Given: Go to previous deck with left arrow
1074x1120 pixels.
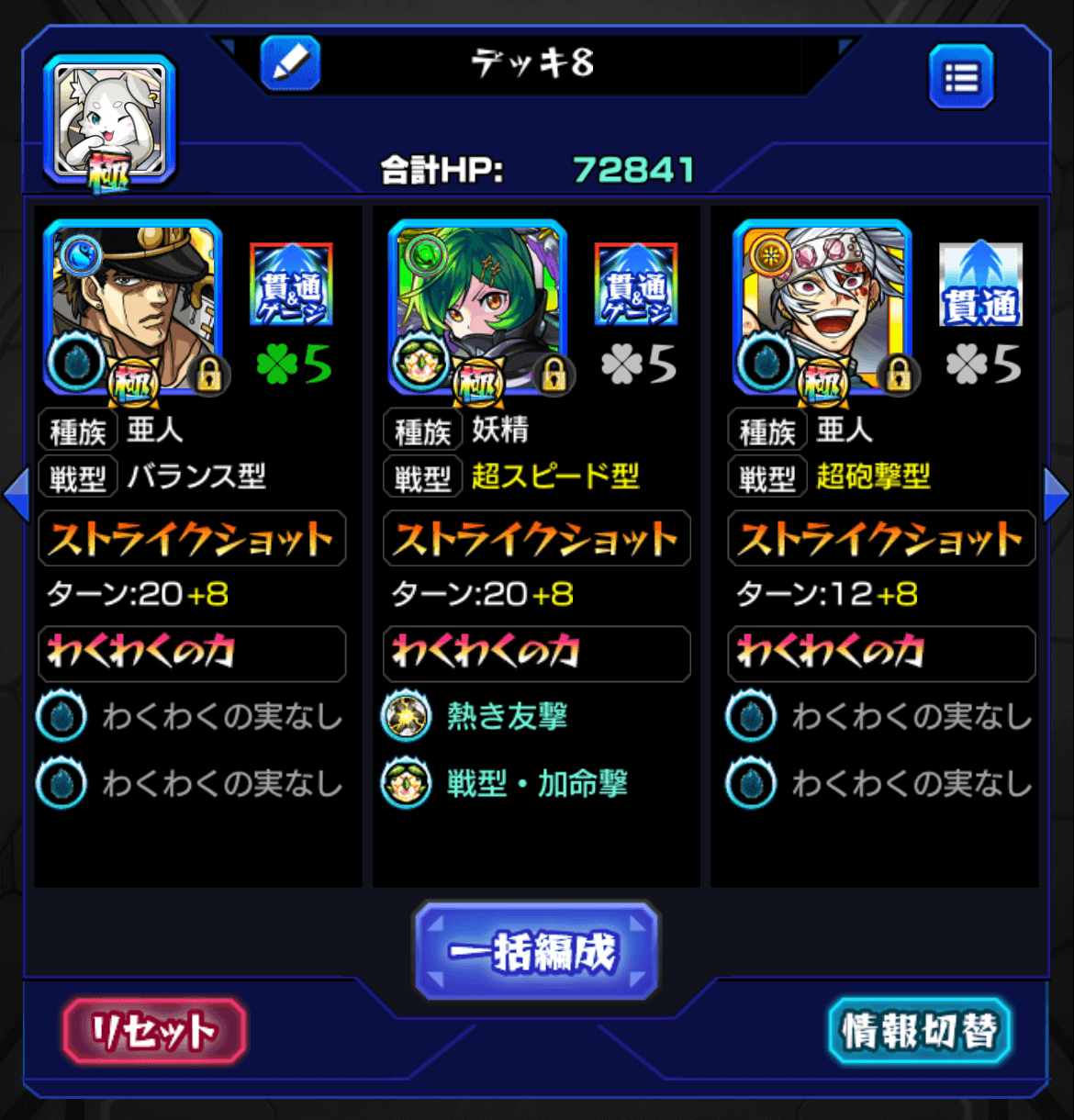Looking at the screenshot, I should click(x=16, y=496).
